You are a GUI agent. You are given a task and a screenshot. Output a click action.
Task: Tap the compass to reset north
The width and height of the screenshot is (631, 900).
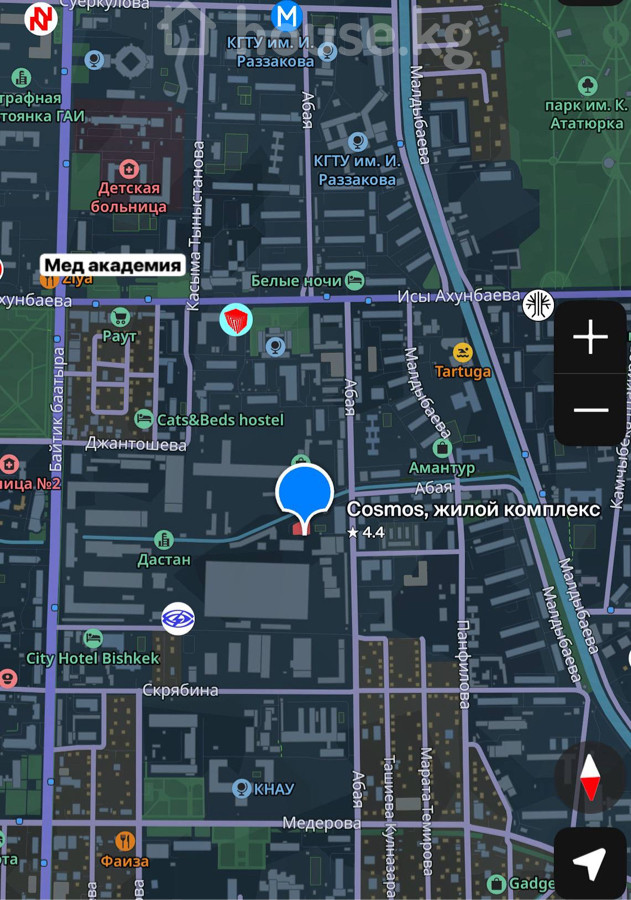(590, 778)
